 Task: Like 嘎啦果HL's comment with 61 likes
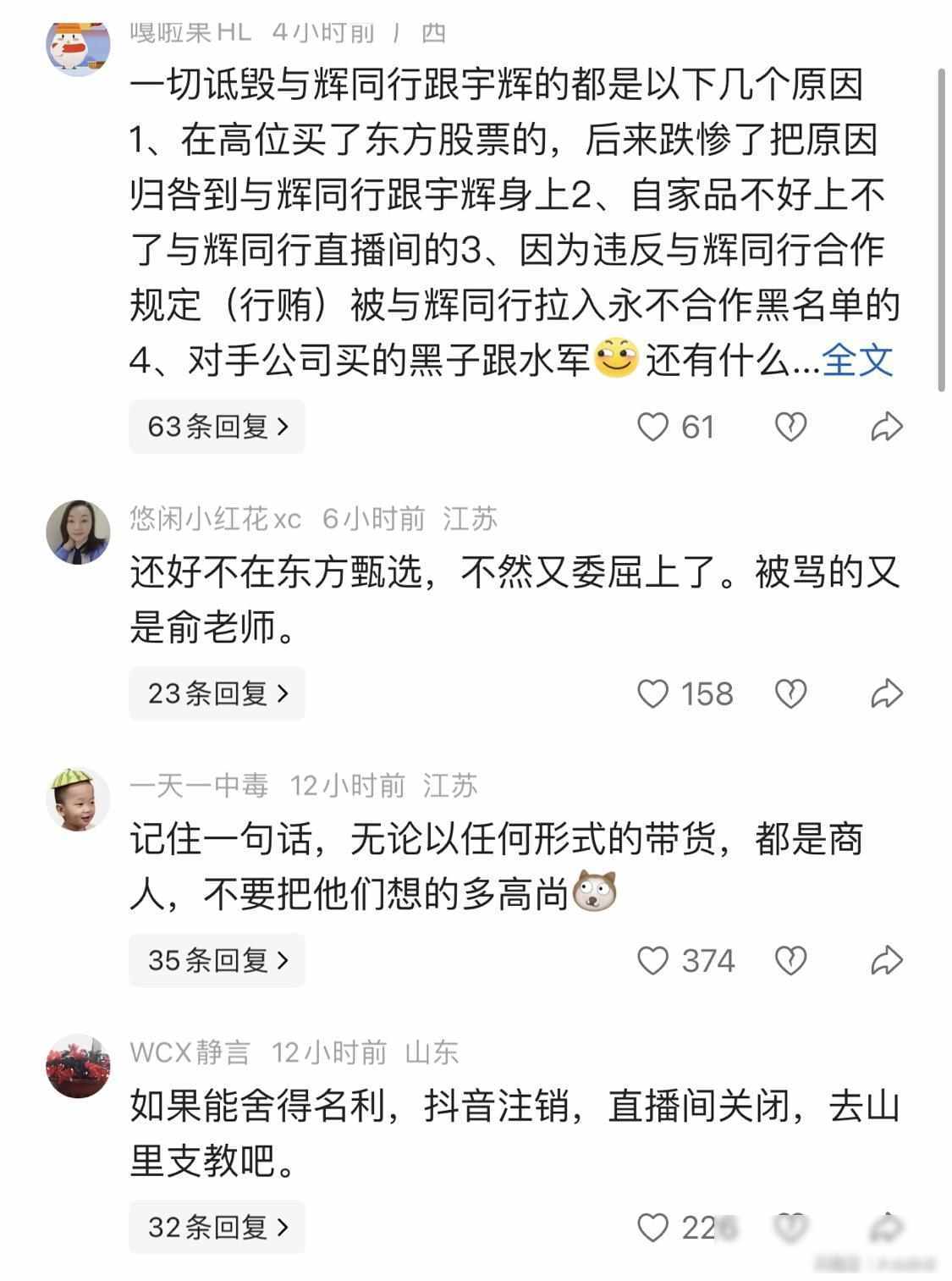pyautogui.click(x=652, y=427)
